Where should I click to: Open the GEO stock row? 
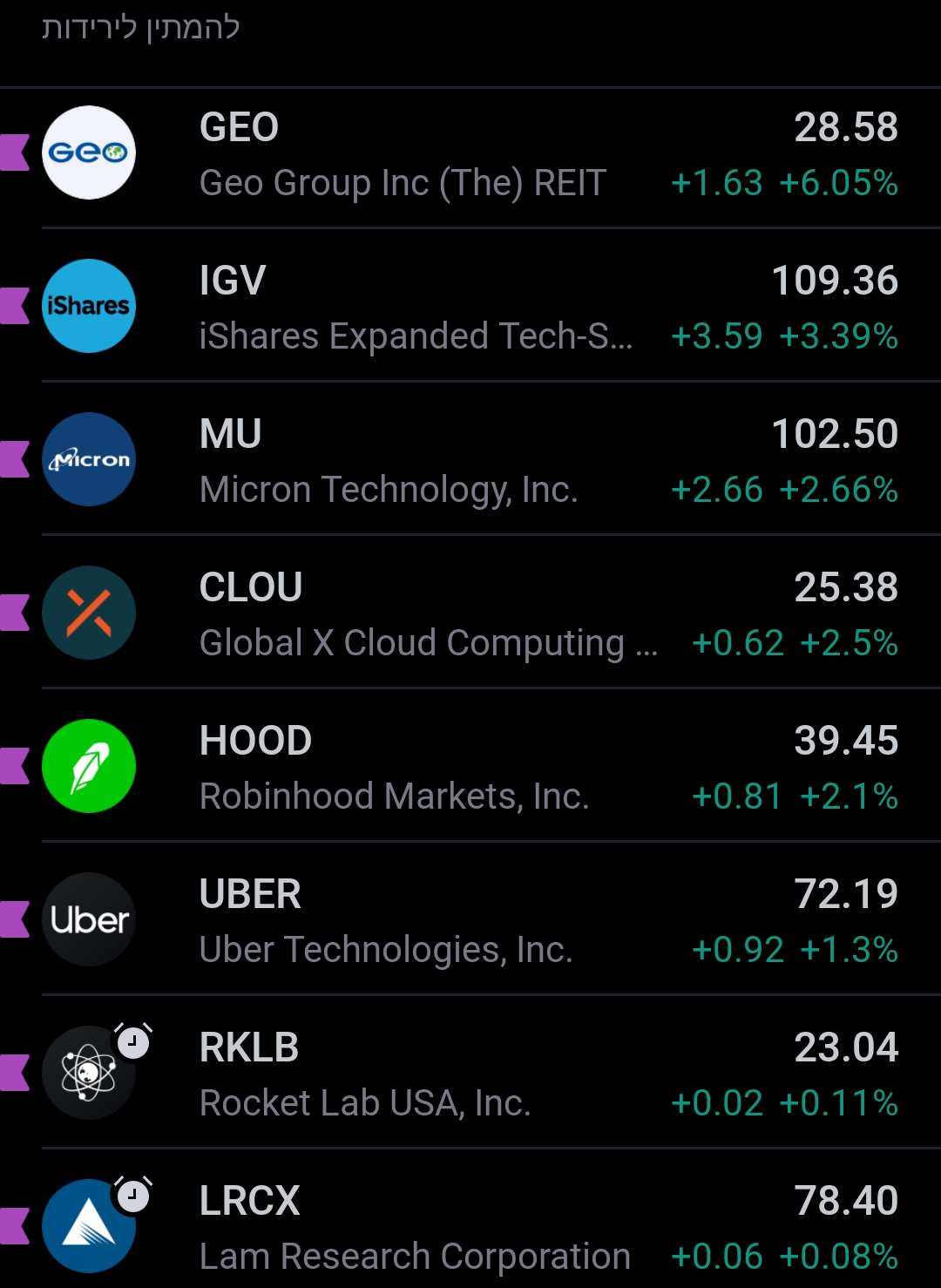click(x=470, y=155)
